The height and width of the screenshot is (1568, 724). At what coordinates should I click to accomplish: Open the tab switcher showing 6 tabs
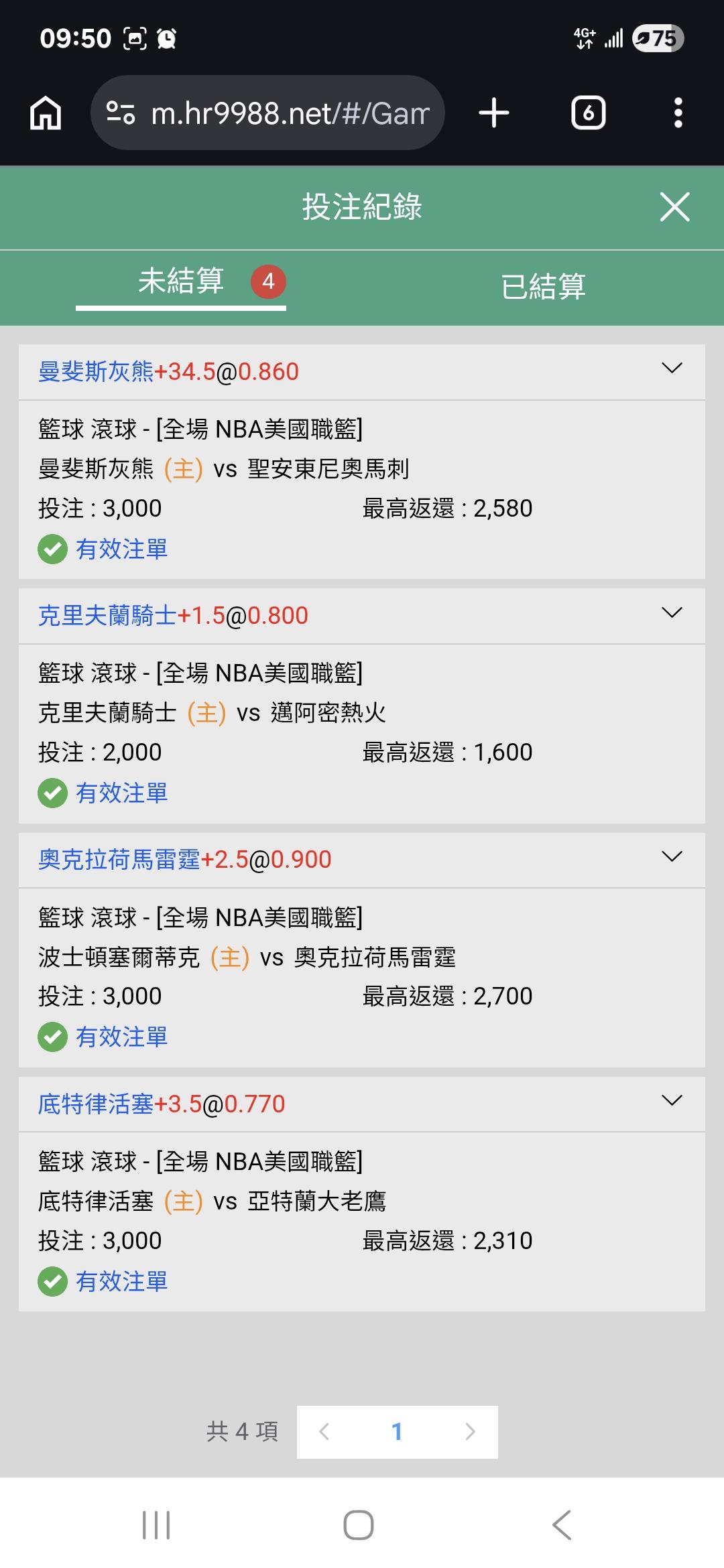click(x=589, y=113)
